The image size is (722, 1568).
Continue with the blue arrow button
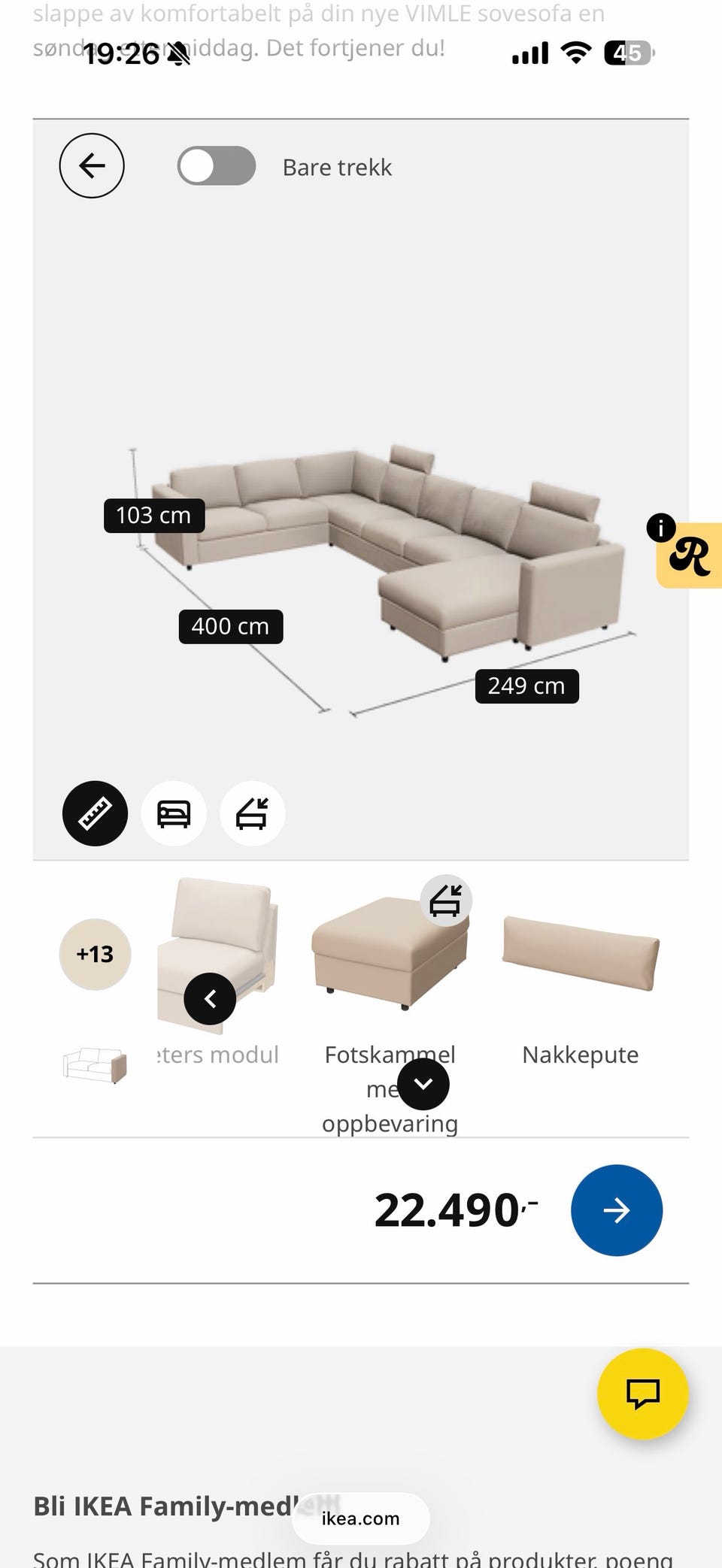coord(617,1210)
